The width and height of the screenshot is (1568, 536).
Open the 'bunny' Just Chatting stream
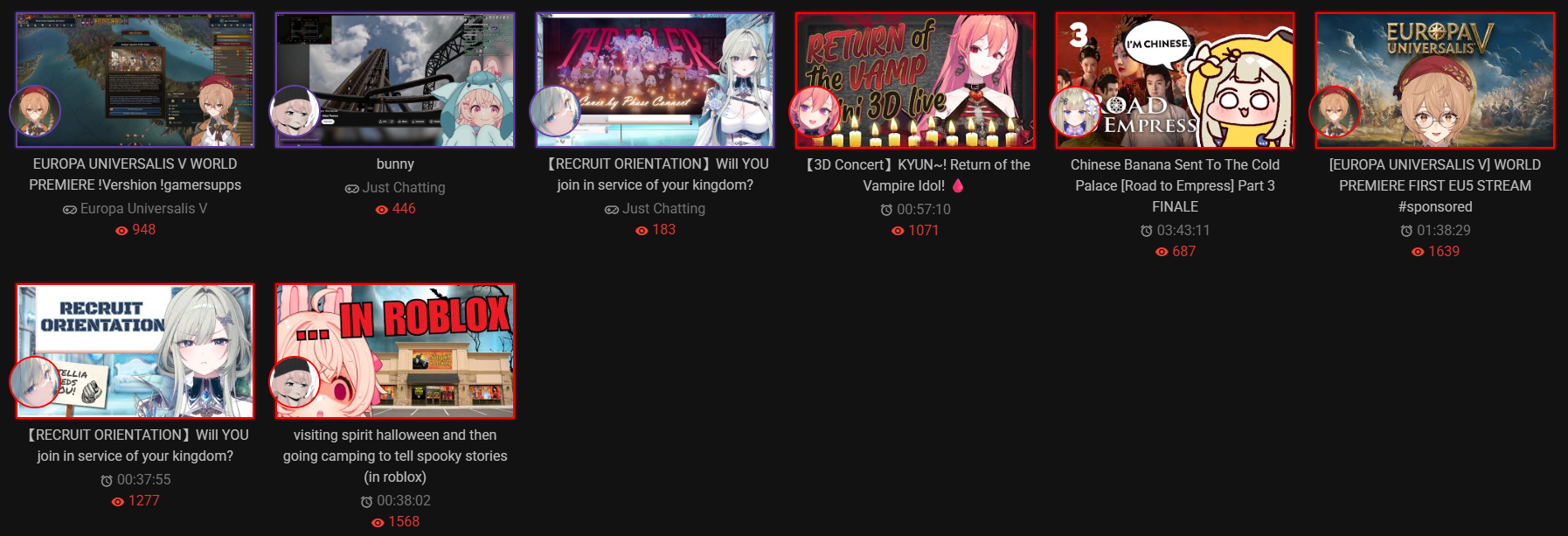click(x=395, y=80)
